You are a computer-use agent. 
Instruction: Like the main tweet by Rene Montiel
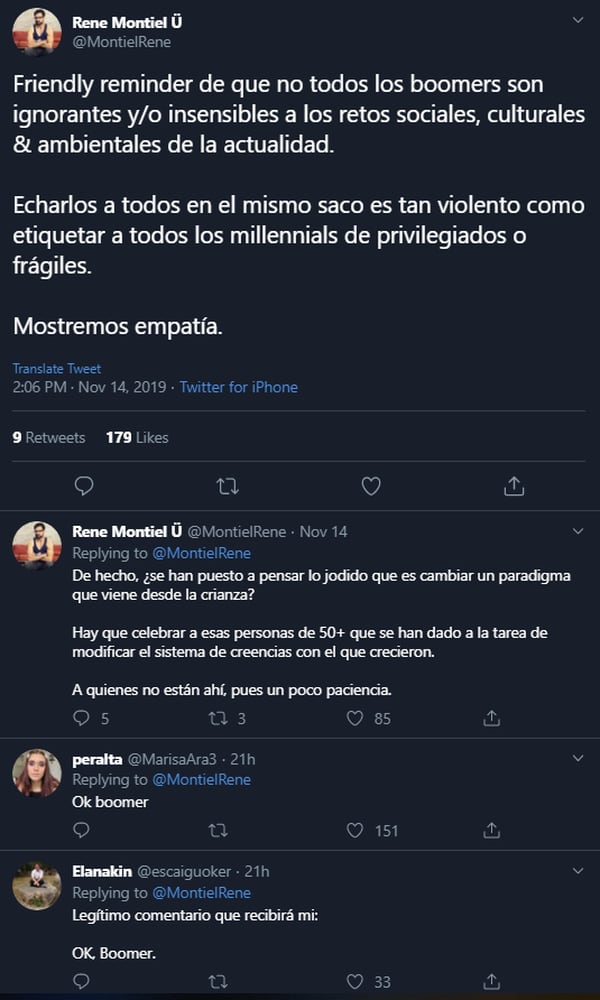tap(371, 486)
